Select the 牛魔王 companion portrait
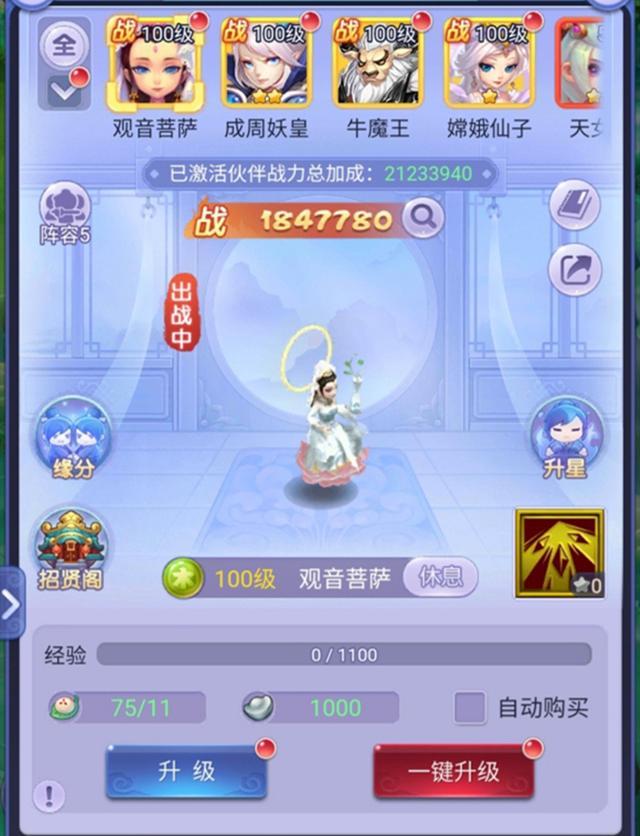This screenshot has width=640, height=836. [x=377, y=63]
